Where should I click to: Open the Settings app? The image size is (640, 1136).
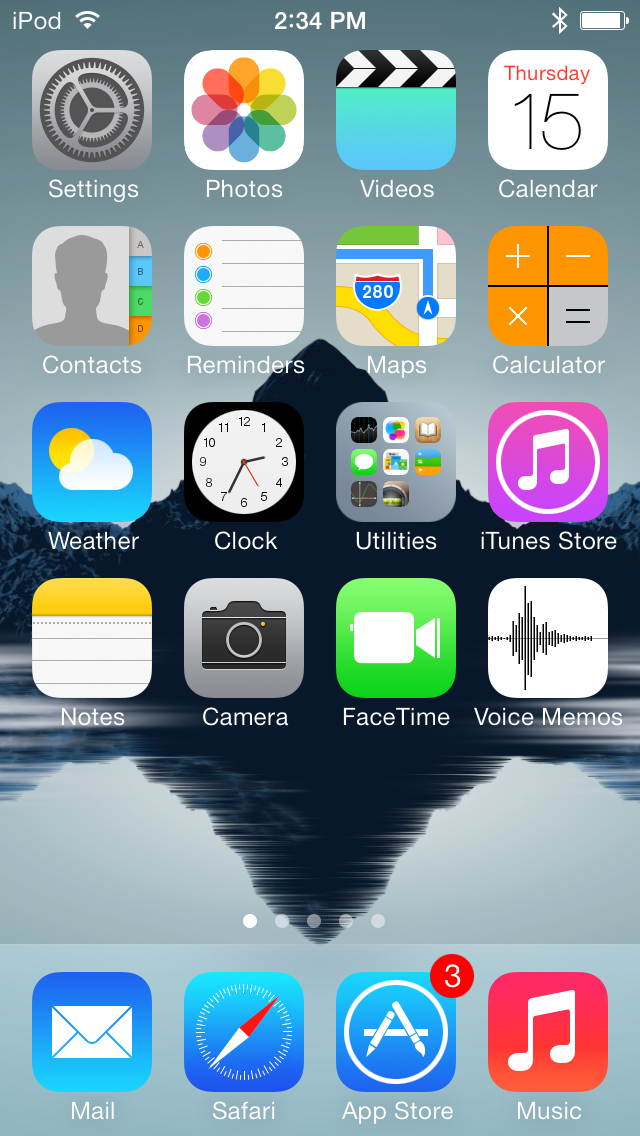92,110
